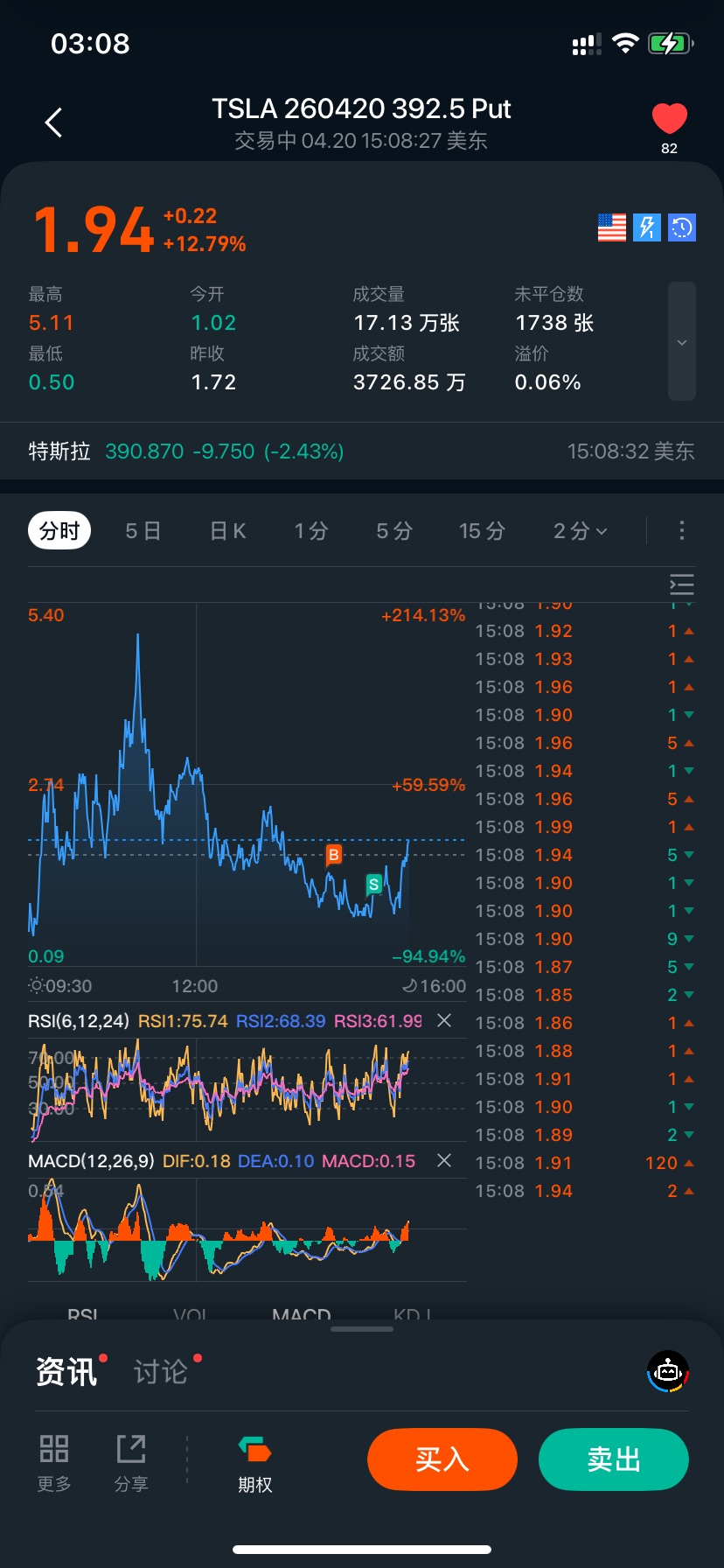Select the 15分 chart period
This screenshot has width=724, height=1568.
click(482, 531)
